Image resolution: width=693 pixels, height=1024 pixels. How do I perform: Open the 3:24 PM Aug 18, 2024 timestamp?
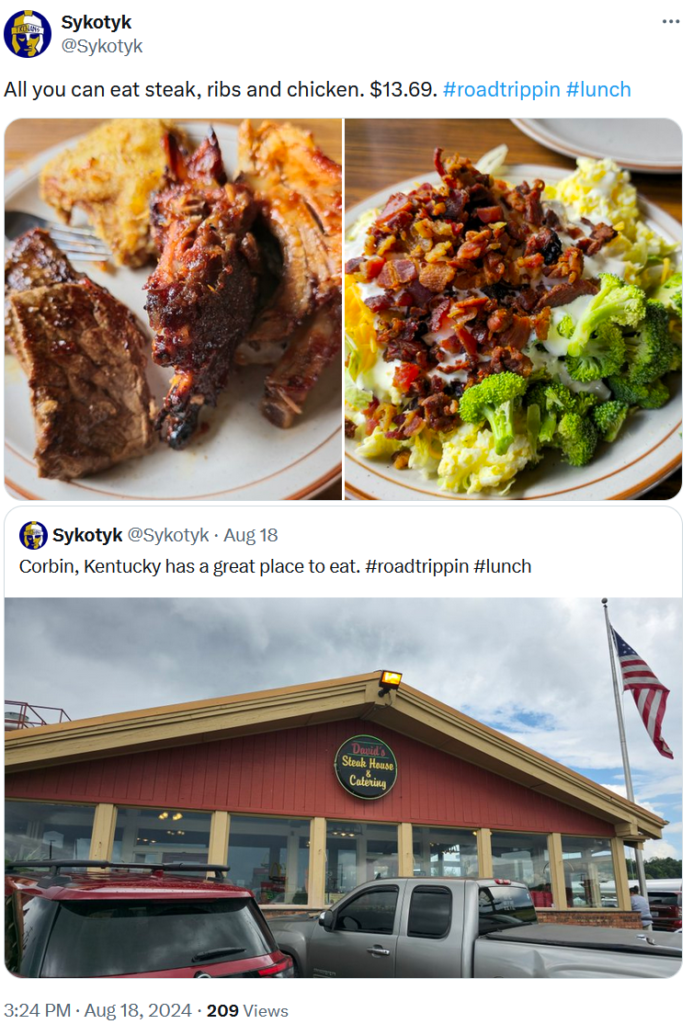tap(99, 1010)
